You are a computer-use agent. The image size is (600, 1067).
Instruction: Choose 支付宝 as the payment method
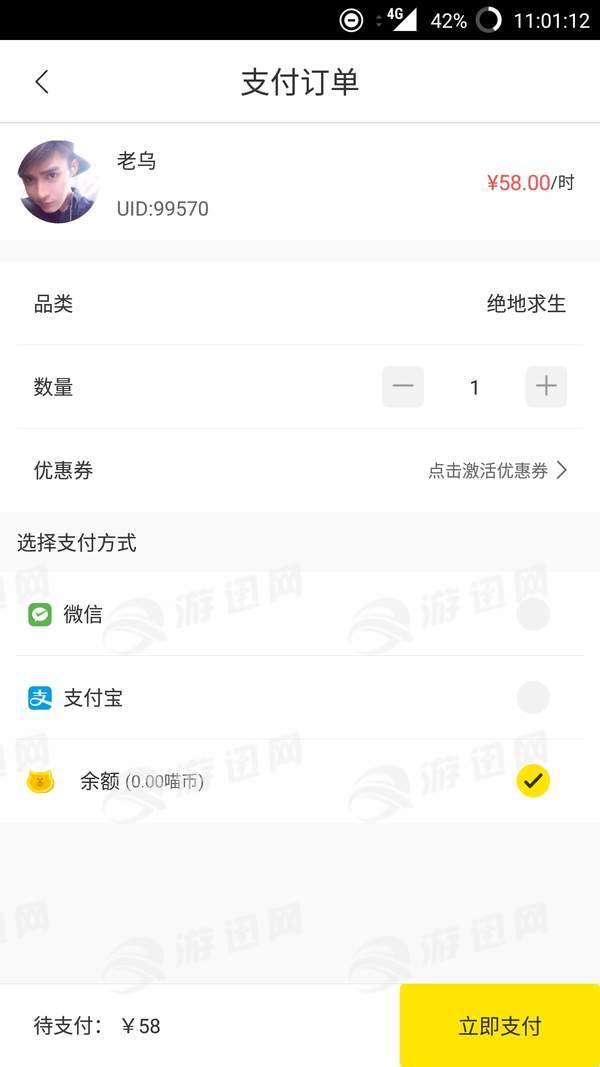coord(533,697)
